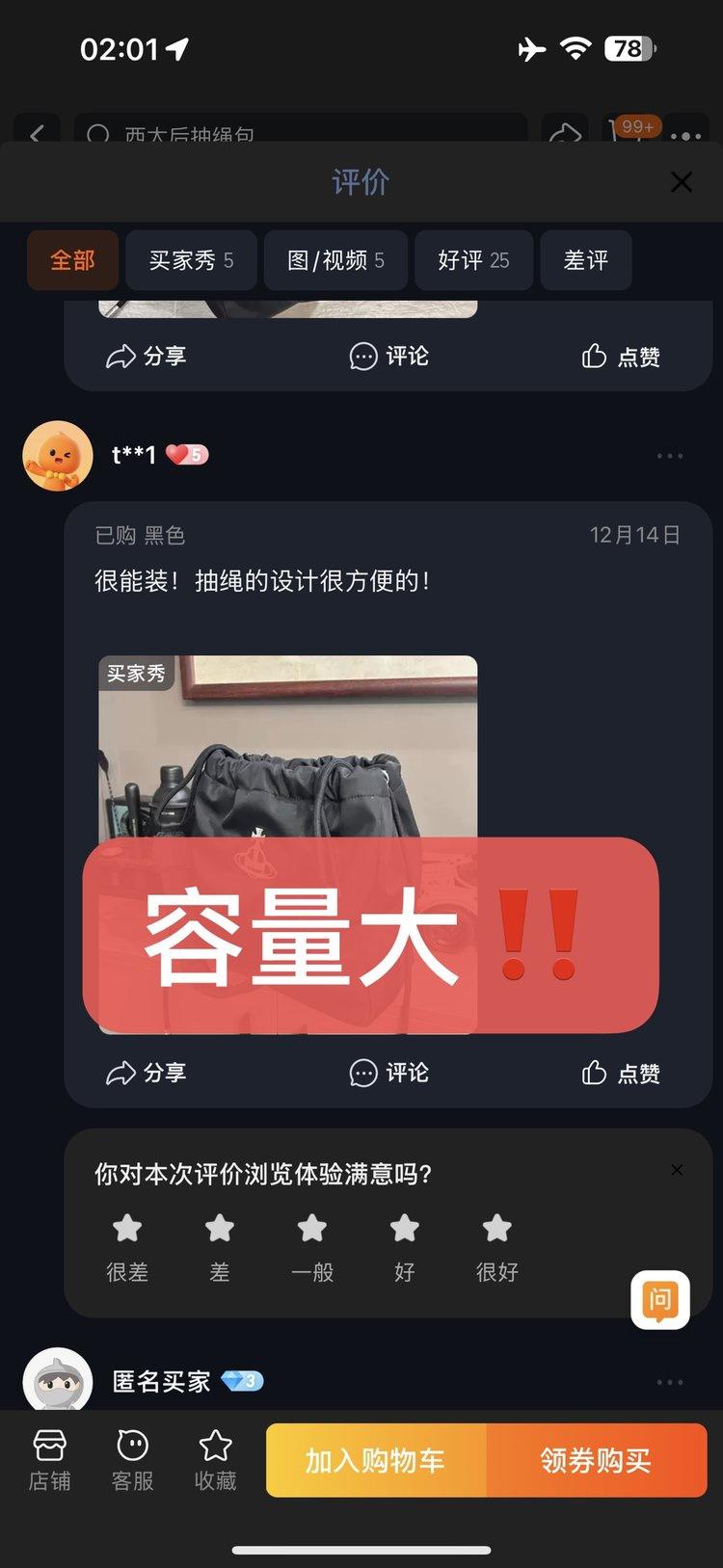The width and height of the screenshot is (723, 1568).
Task: Go to the 店铺 store page
Action: [49, 1460]
